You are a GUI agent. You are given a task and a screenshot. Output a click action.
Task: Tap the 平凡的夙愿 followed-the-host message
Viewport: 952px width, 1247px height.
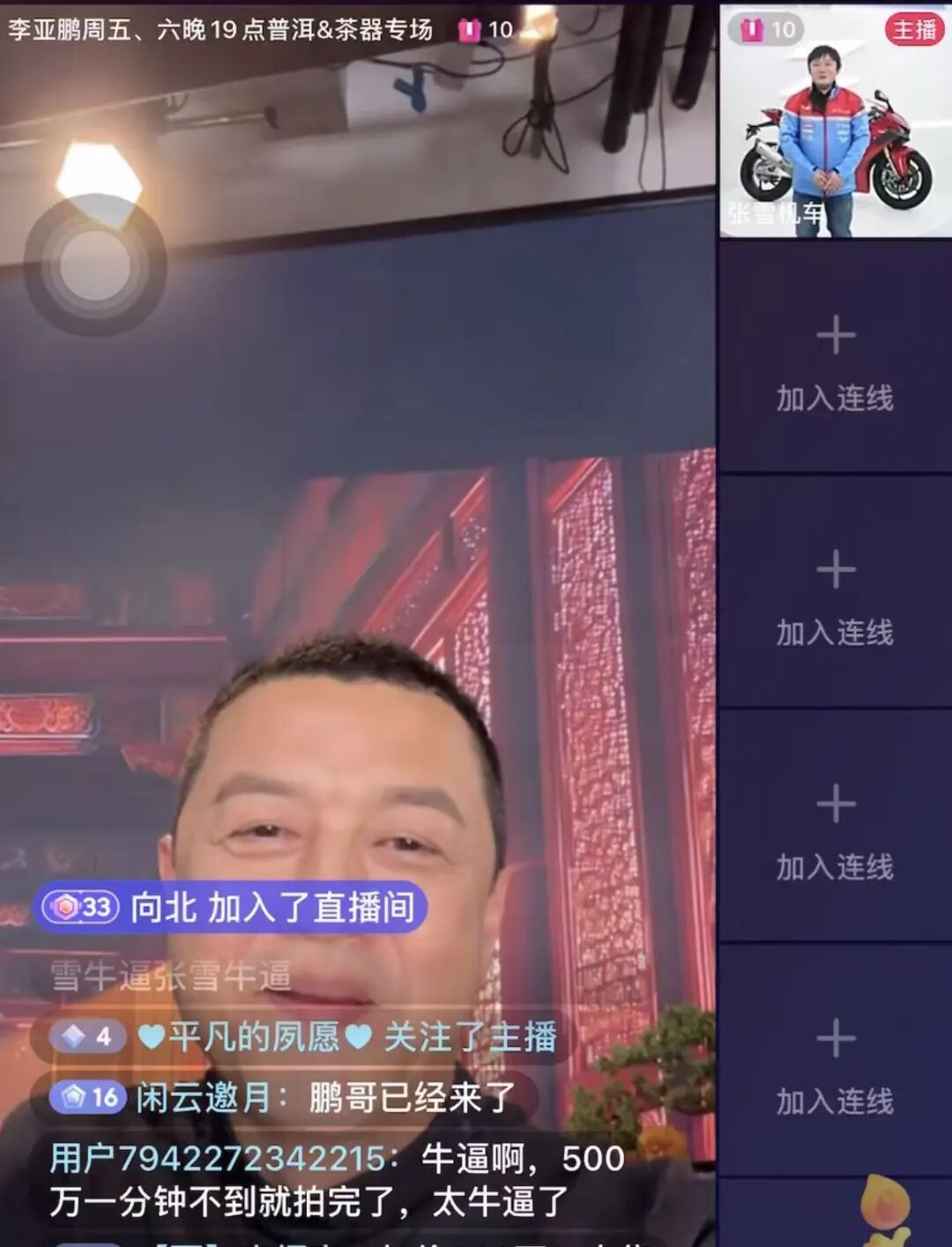(303, 1037)
